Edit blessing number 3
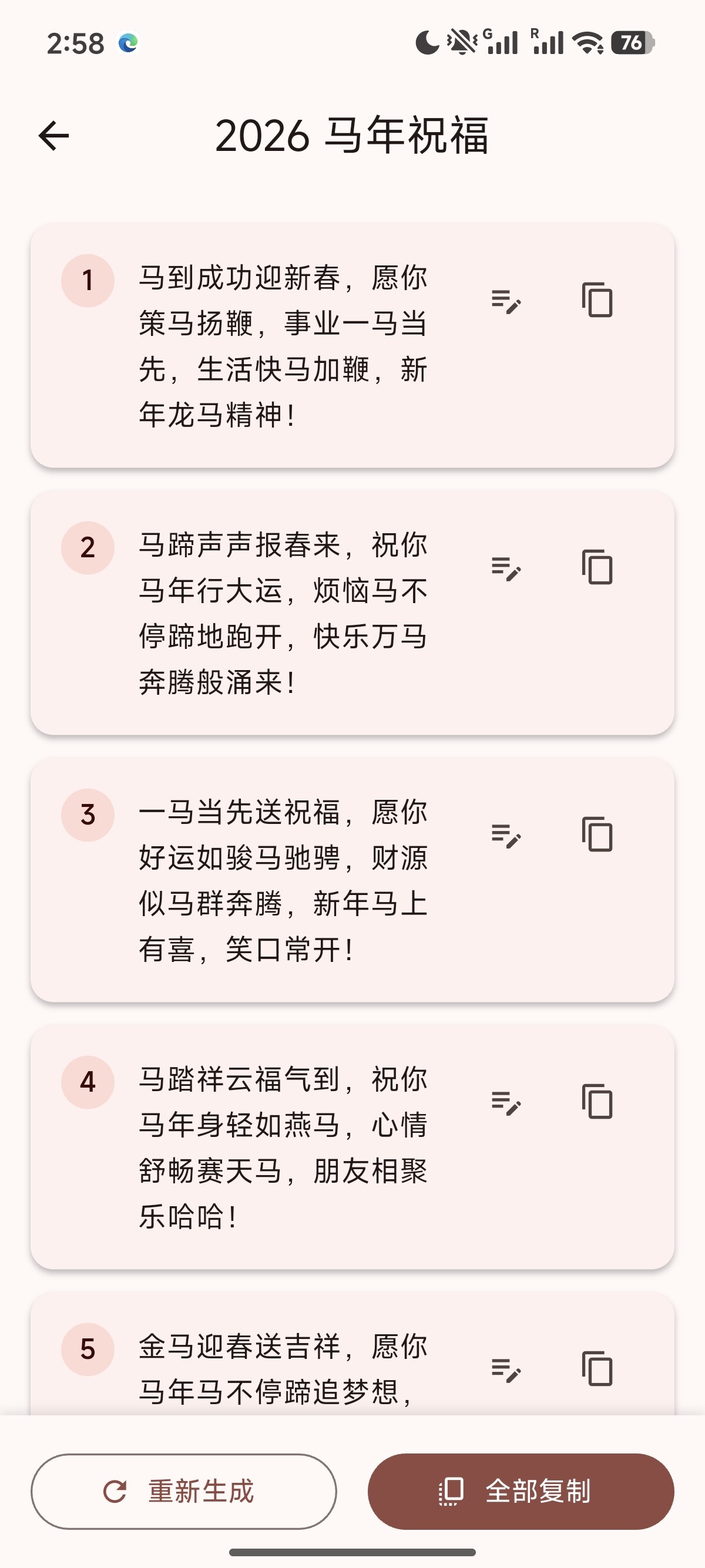Image resolution: width=705 pixels, height=1568 pixels. (506, 835)
